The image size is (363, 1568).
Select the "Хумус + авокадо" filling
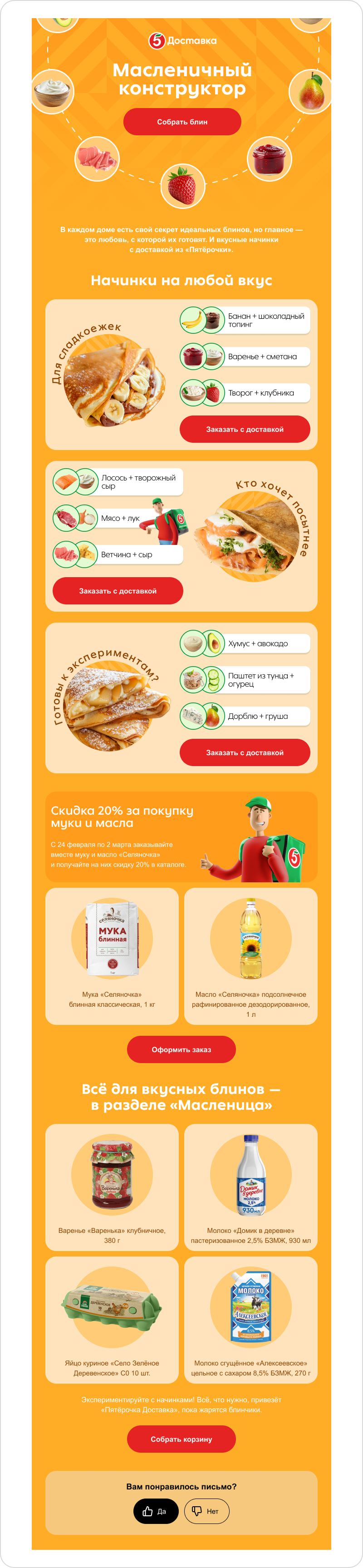pyautogui.click(x=245, y=643)
